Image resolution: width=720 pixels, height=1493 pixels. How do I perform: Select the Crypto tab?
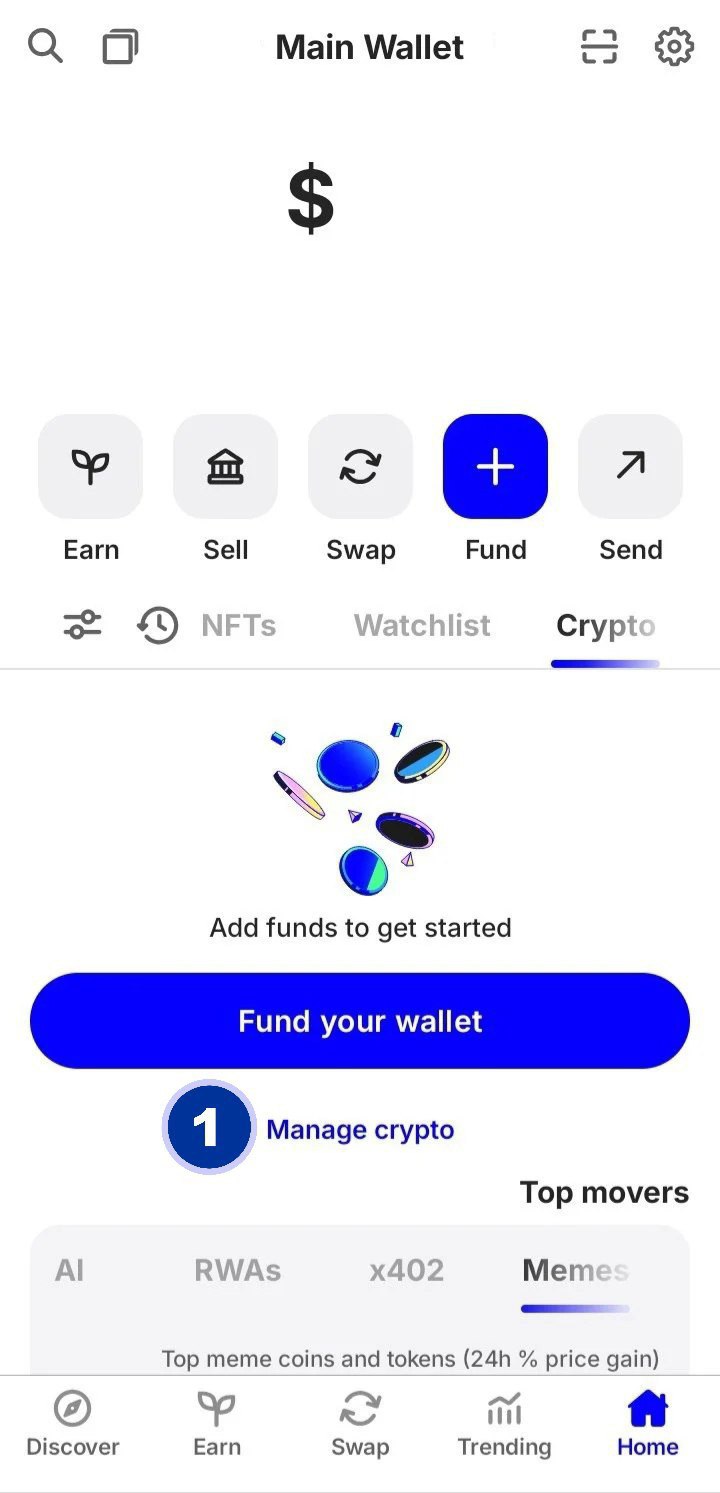click(605, 625)
